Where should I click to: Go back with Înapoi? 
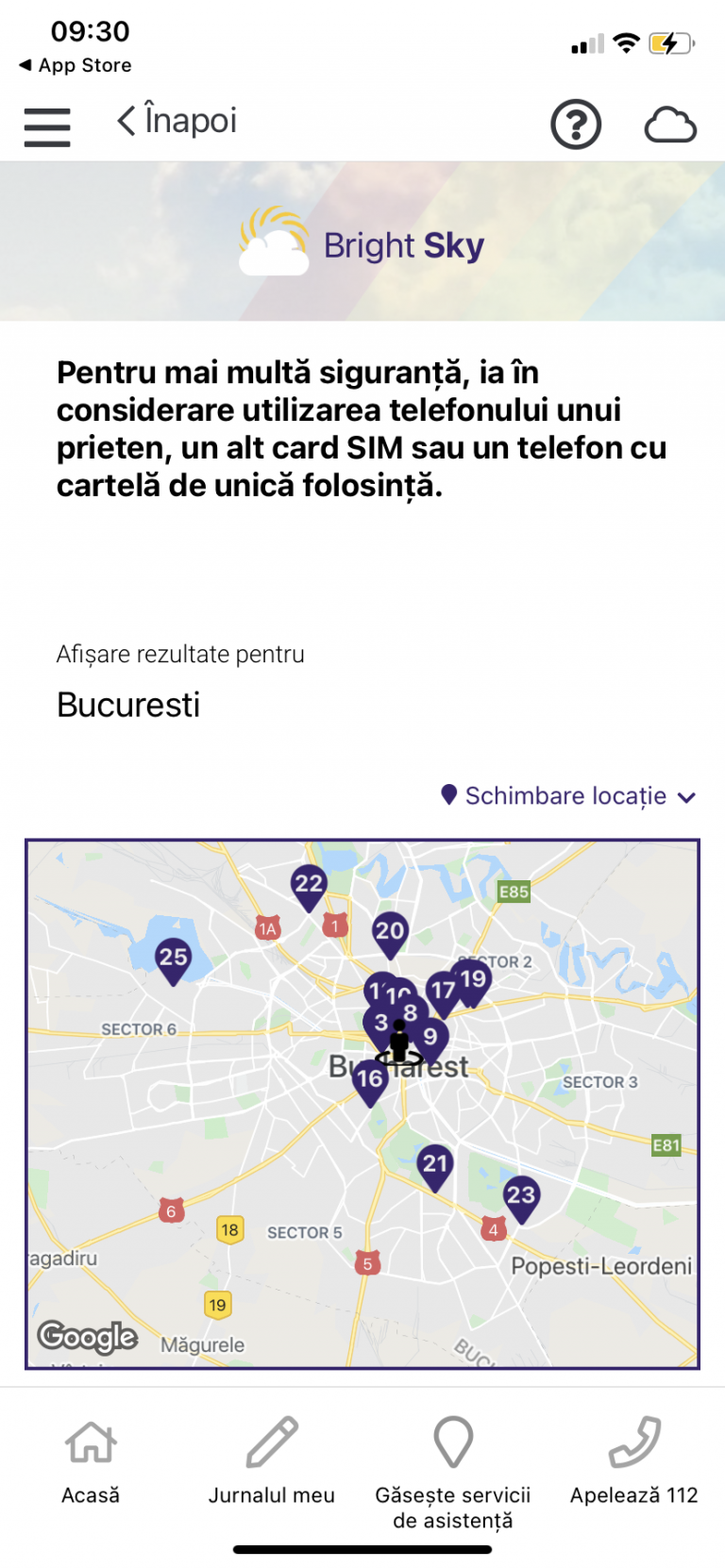(x=177, y=122)
